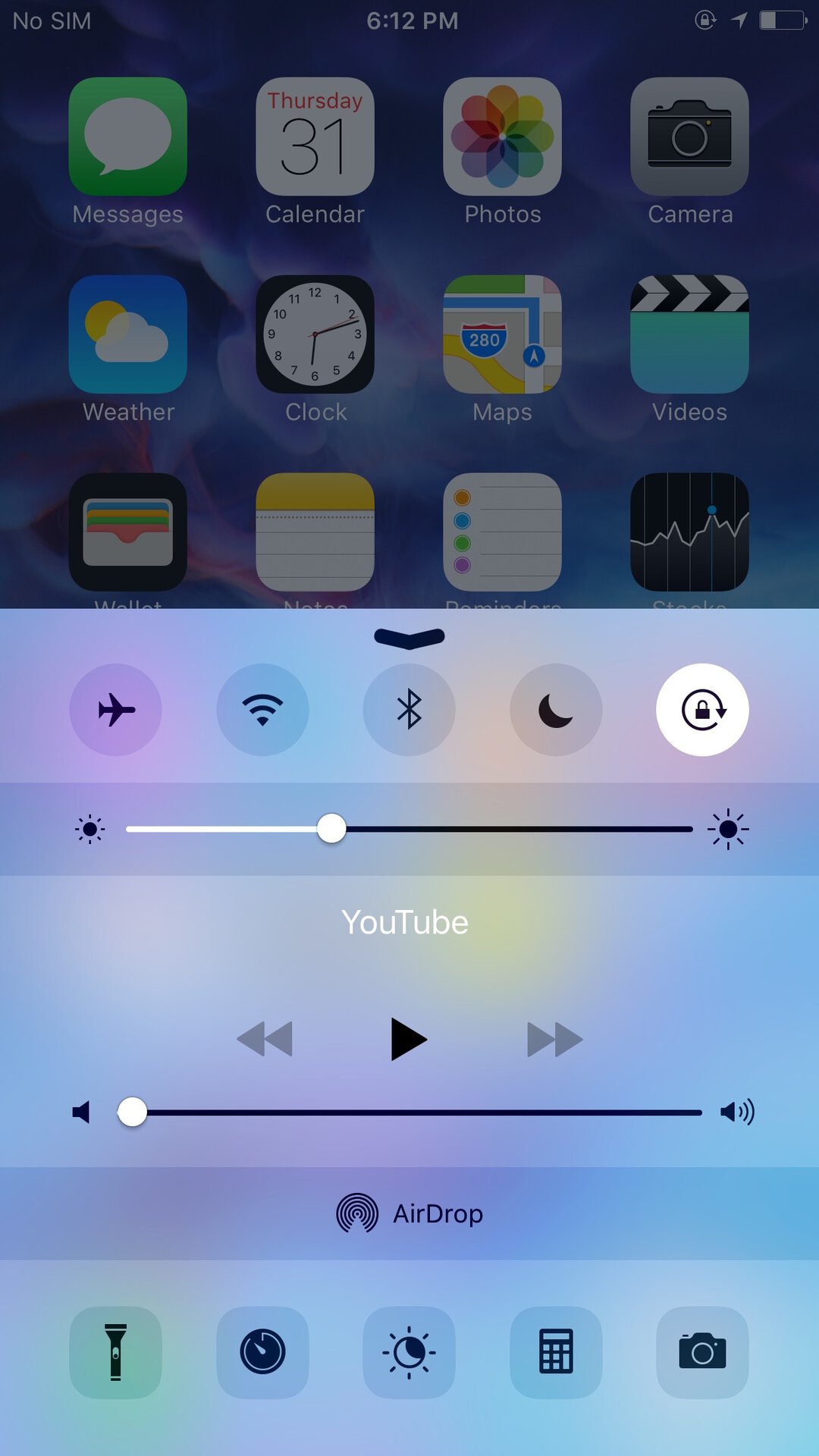Enable Do Not Disturb moon

point(556,710)
